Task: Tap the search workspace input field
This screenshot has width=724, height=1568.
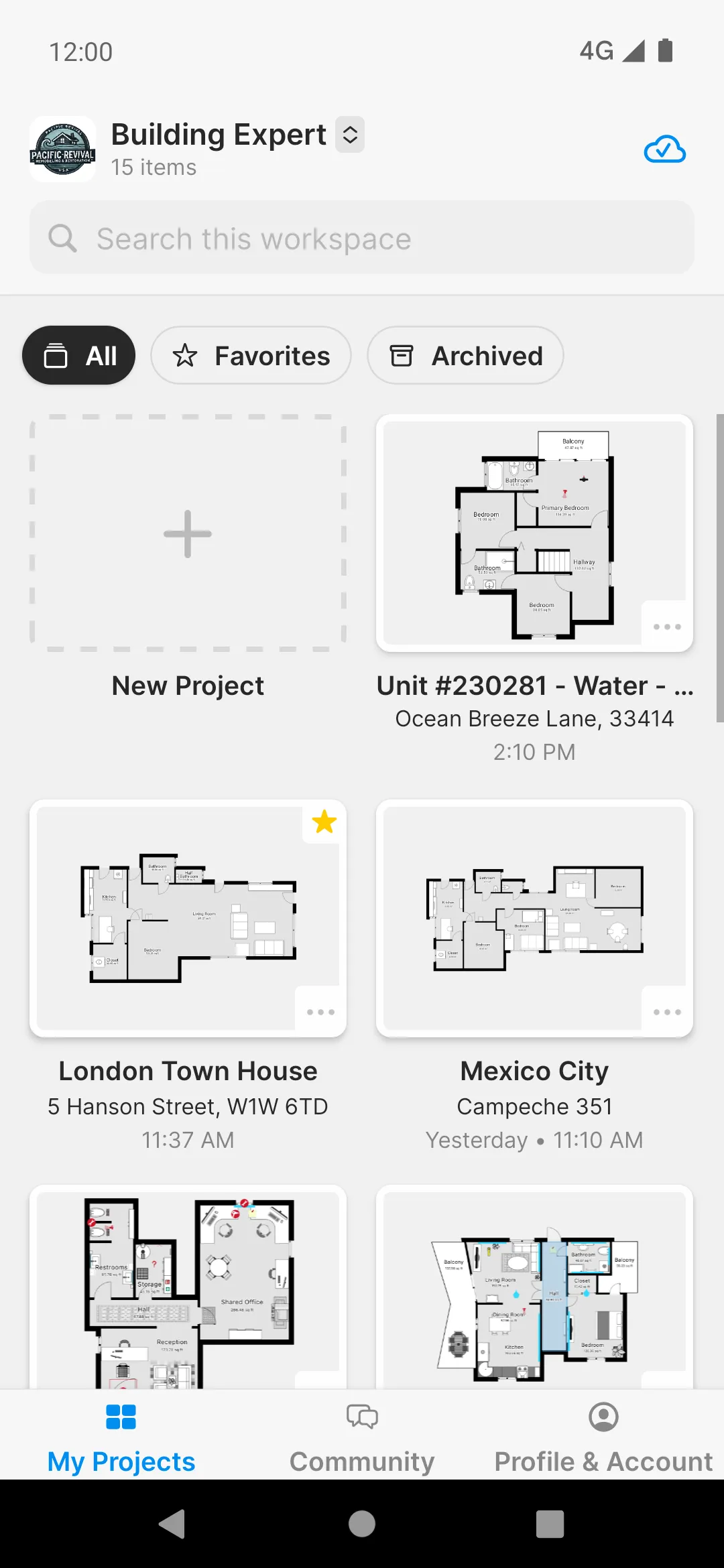Action: coord(361,238)
